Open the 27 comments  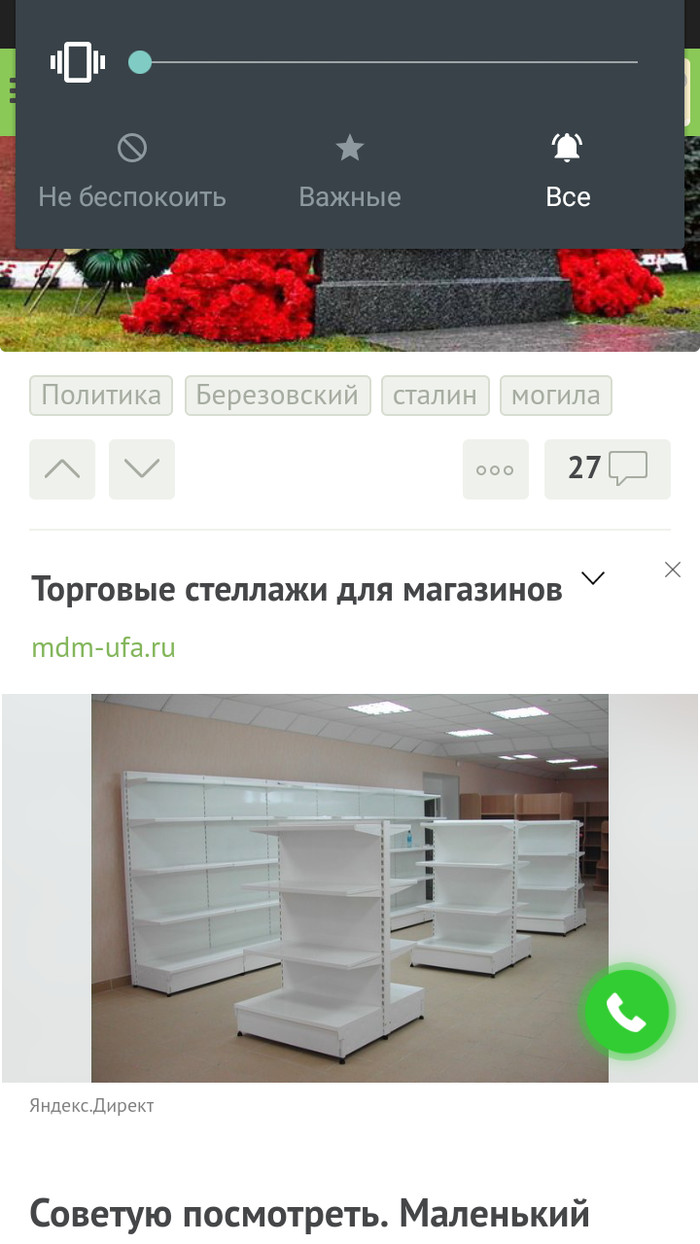(x=607, y=469)
